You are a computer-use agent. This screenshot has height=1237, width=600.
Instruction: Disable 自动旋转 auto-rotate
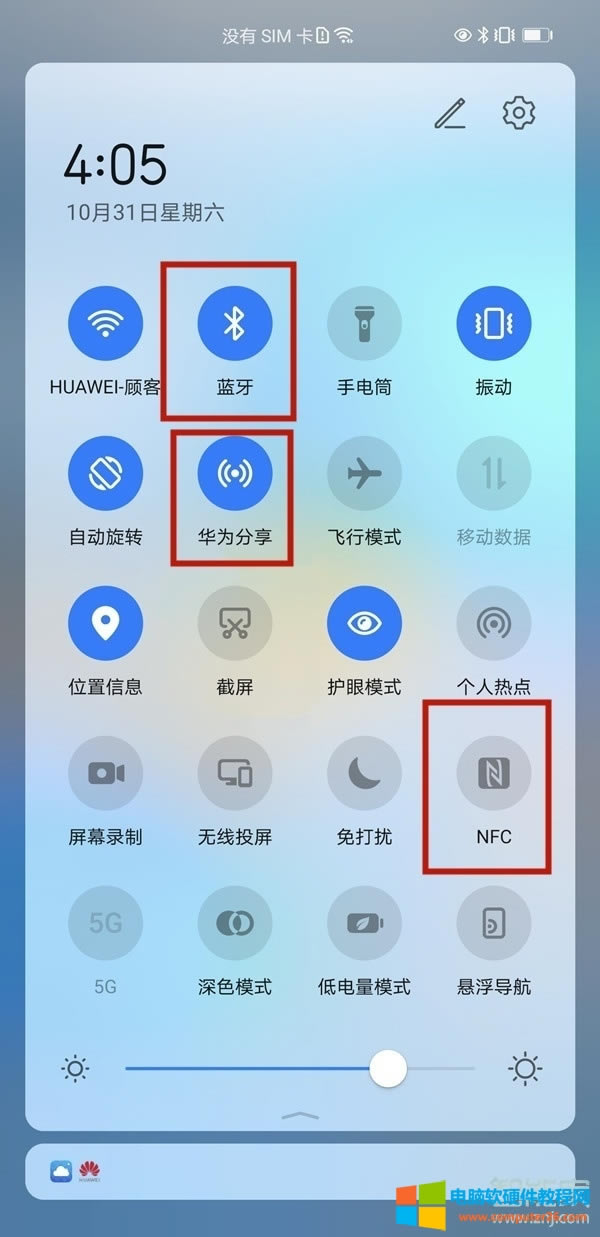105,473
